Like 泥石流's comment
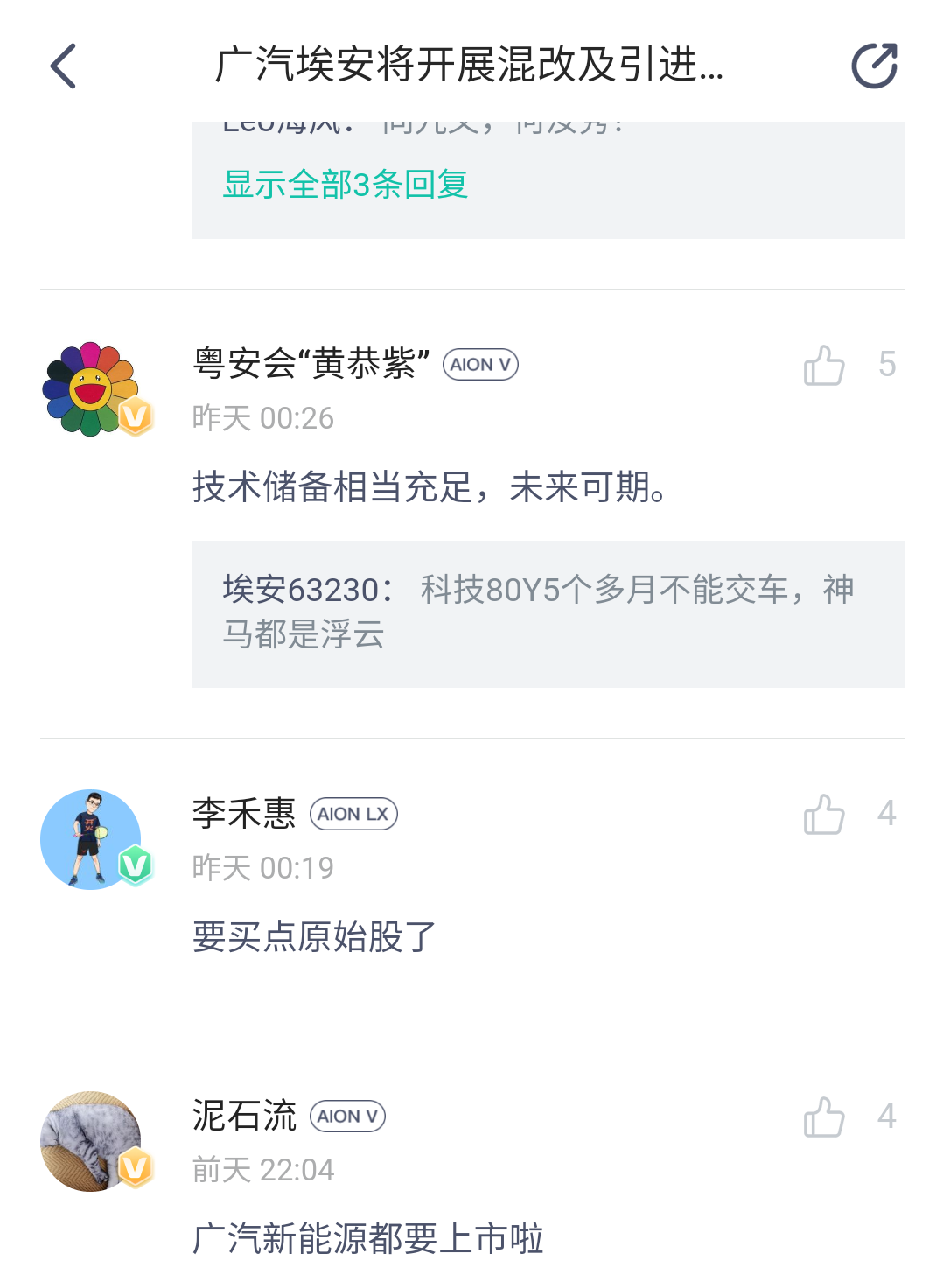 pyautogui.click(x=824, y=1116)
